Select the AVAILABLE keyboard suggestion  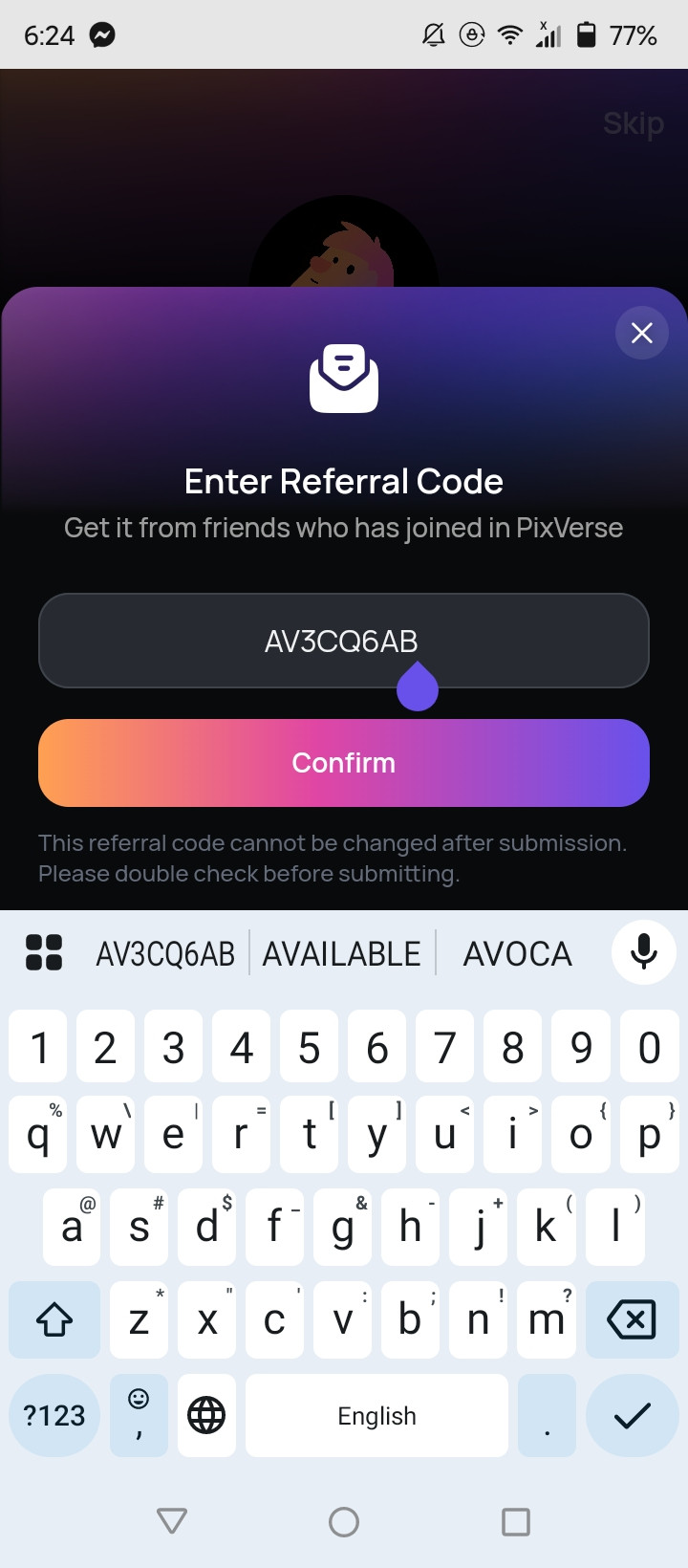pos(341,954)
